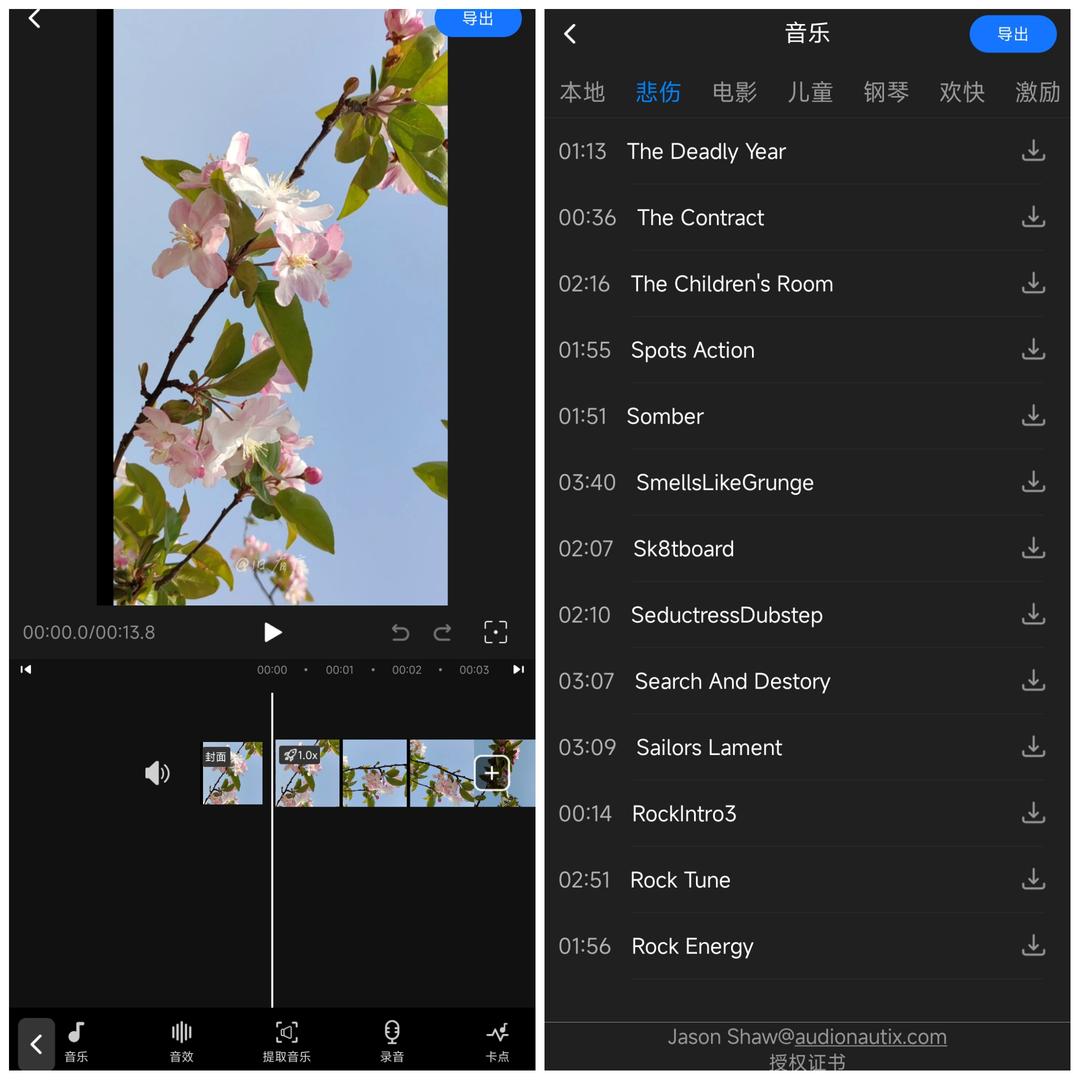Switch to the 电影 music tab
This screenshot has height=1080, width=1080.
click(x=734, y=92)
